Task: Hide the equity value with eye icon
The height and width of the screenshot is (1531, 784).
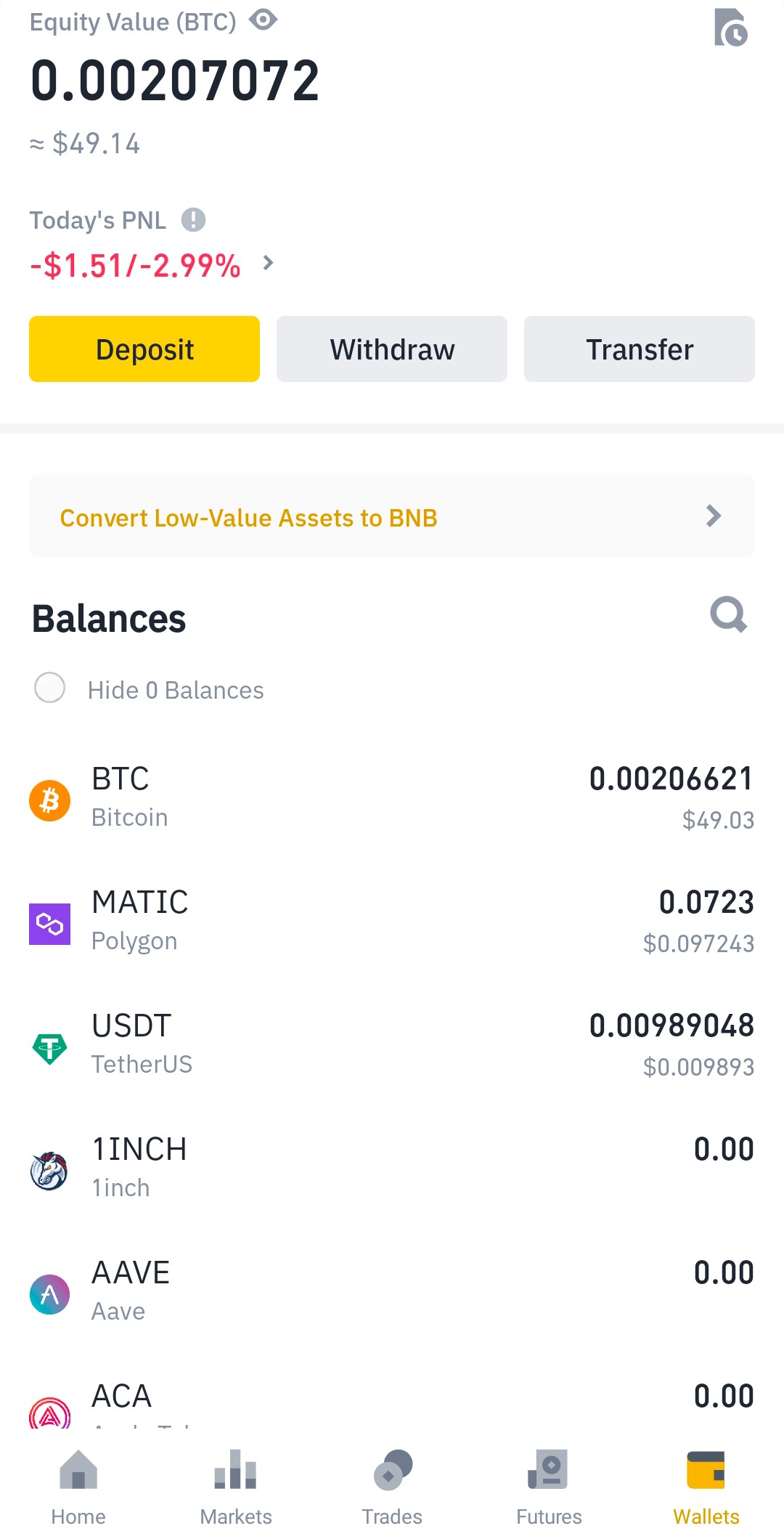Action: [x=263, y=20]
